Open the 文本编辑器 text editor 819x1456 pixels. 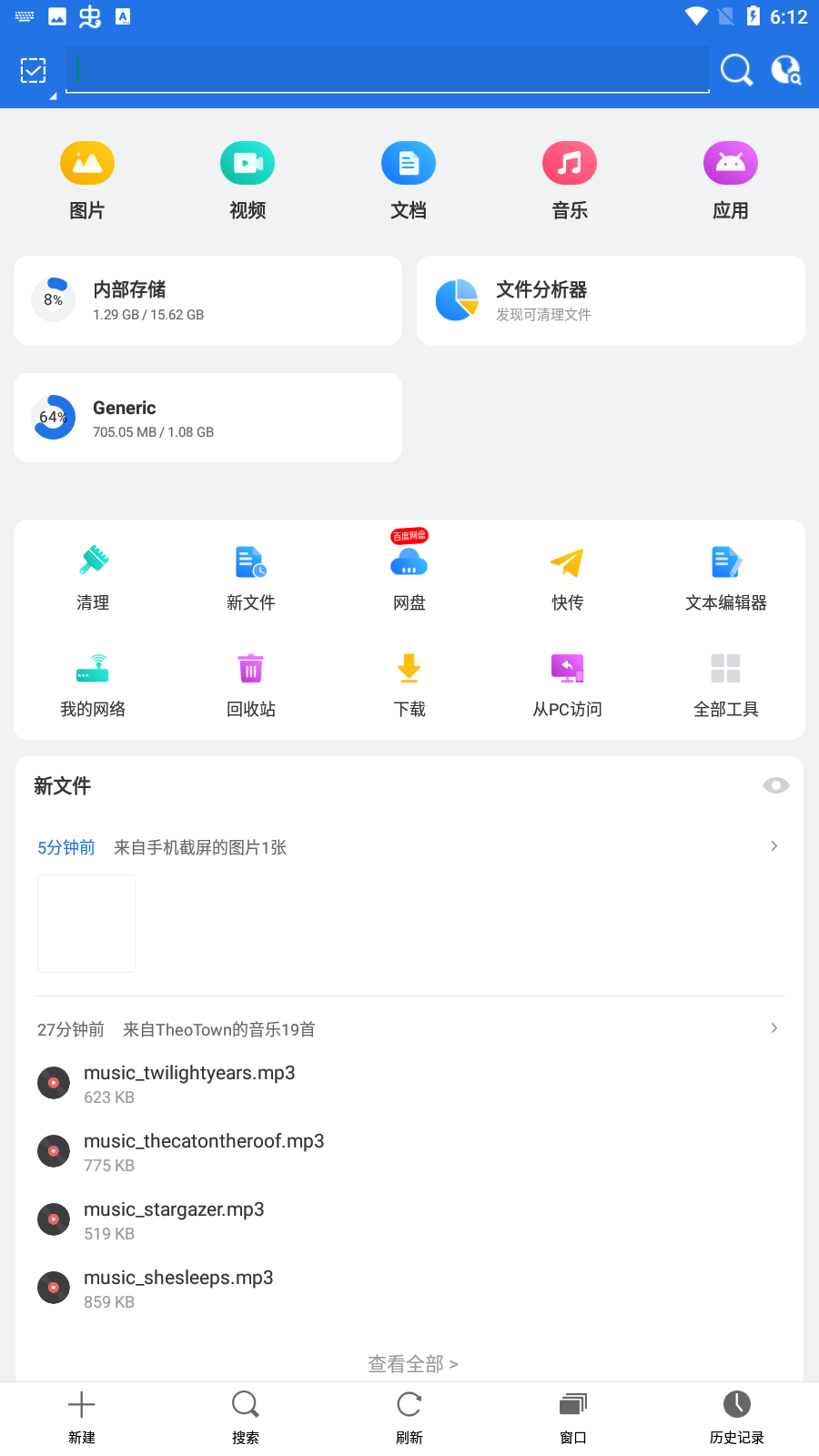coord(725,575)
